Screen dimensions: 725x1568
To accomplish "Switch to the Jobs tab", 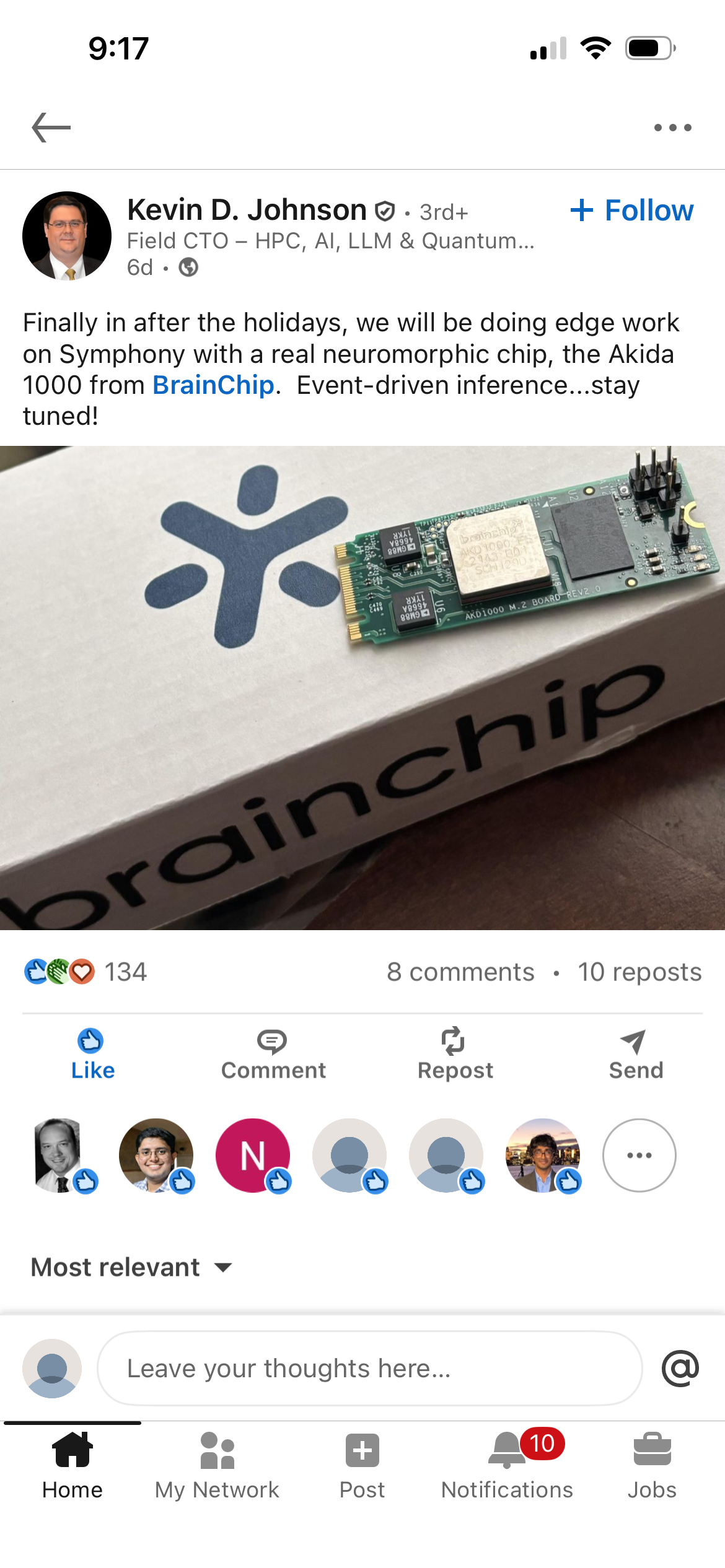I will click(652, 1465).
